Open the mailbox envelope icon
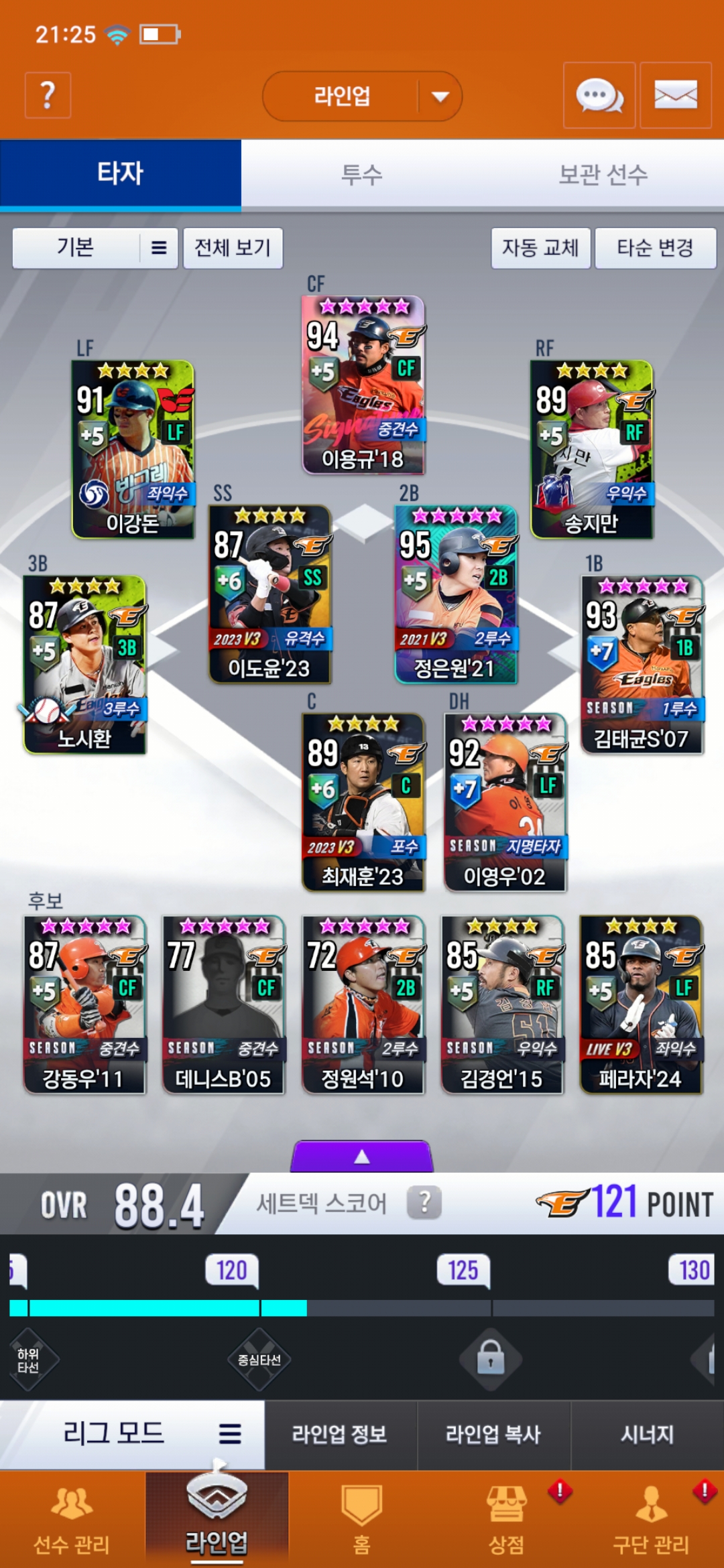 (x=675, y=95)
